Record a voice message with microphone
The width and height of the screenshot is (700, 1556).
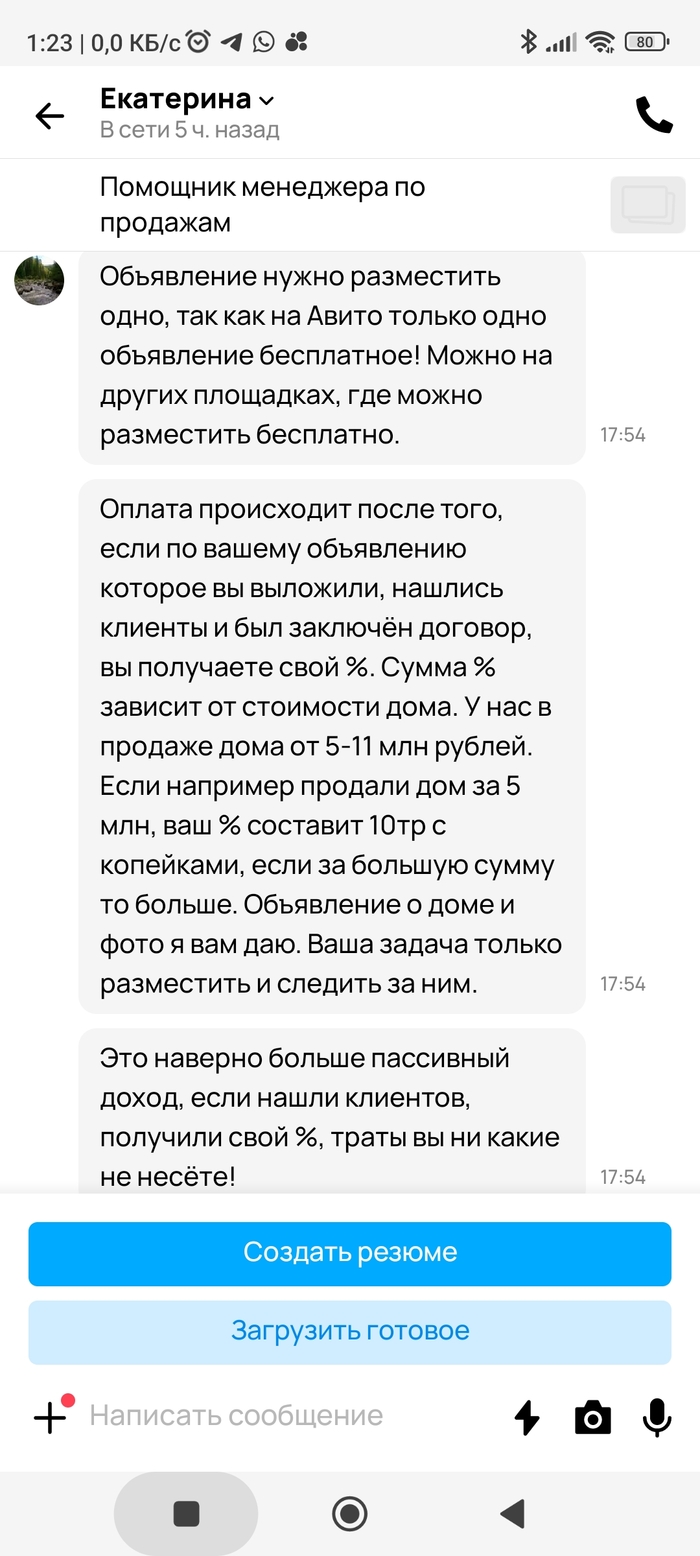click(x=656, y=1417)
